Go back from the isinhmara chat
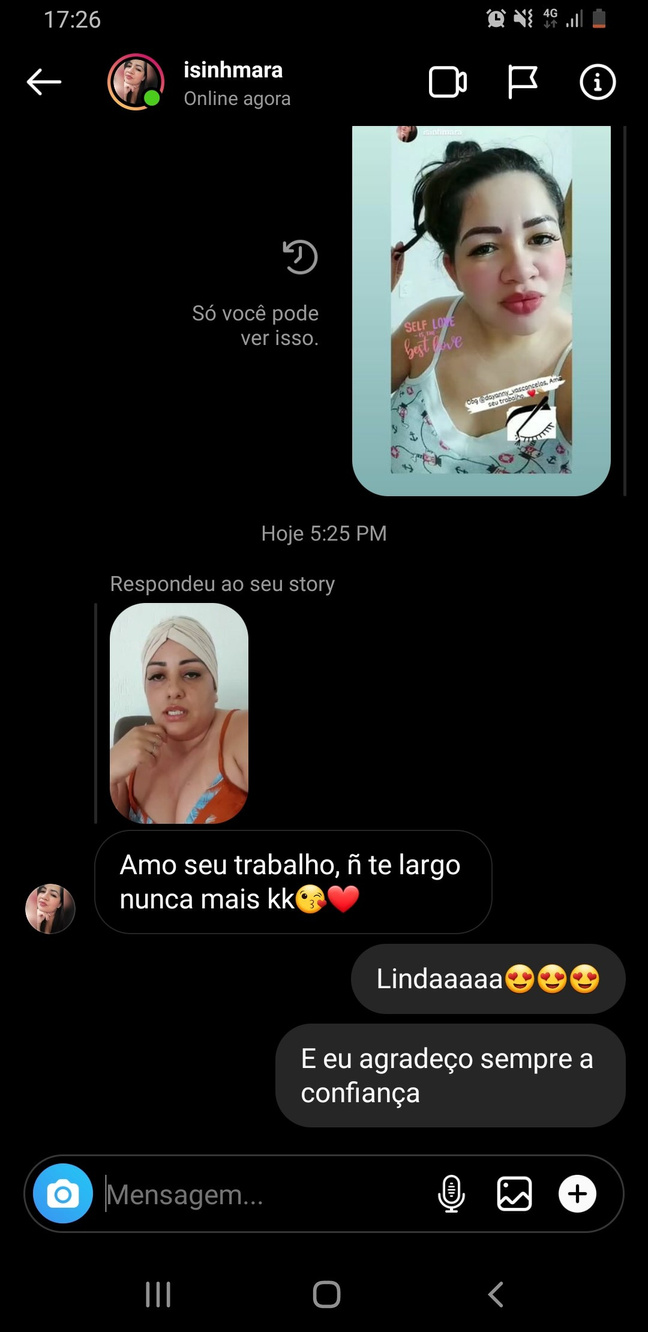The height and width of the screenshot is (1332, 648). pyautogui.click(x=44, y=83)
